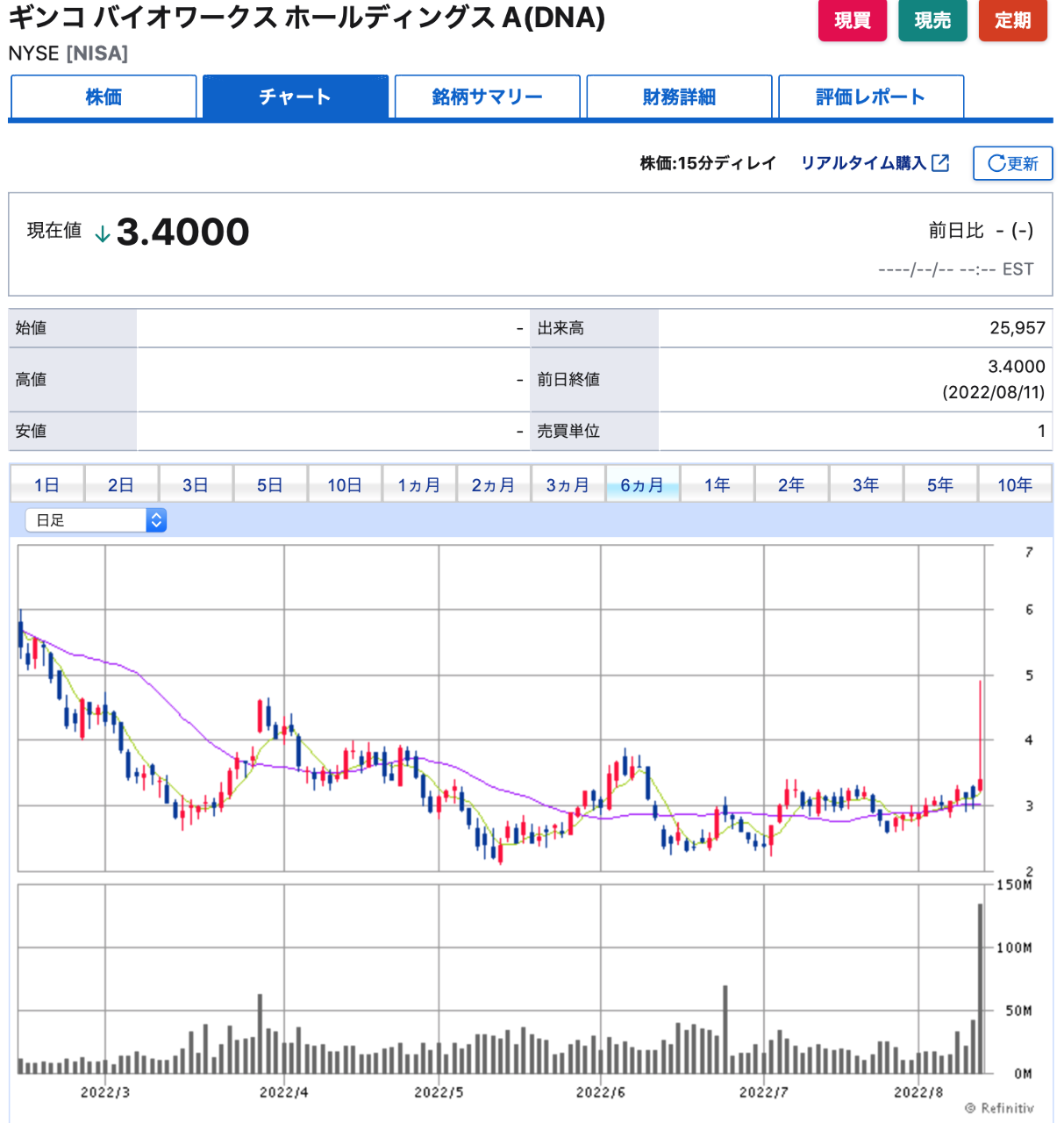The image size is (1064, 1123).
Task: Select the 6ヵ月 chart range
Action: point(642,485)
